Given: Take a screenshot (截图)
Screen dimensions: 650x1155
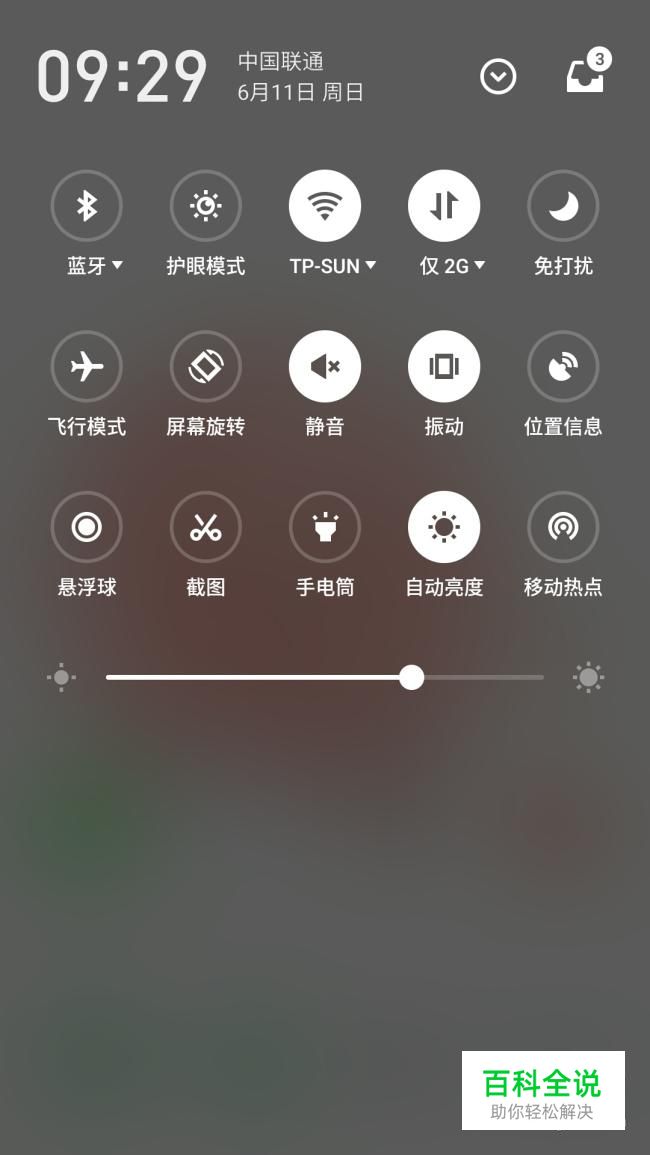Looking at the screenshot, I should coord(206,527).
